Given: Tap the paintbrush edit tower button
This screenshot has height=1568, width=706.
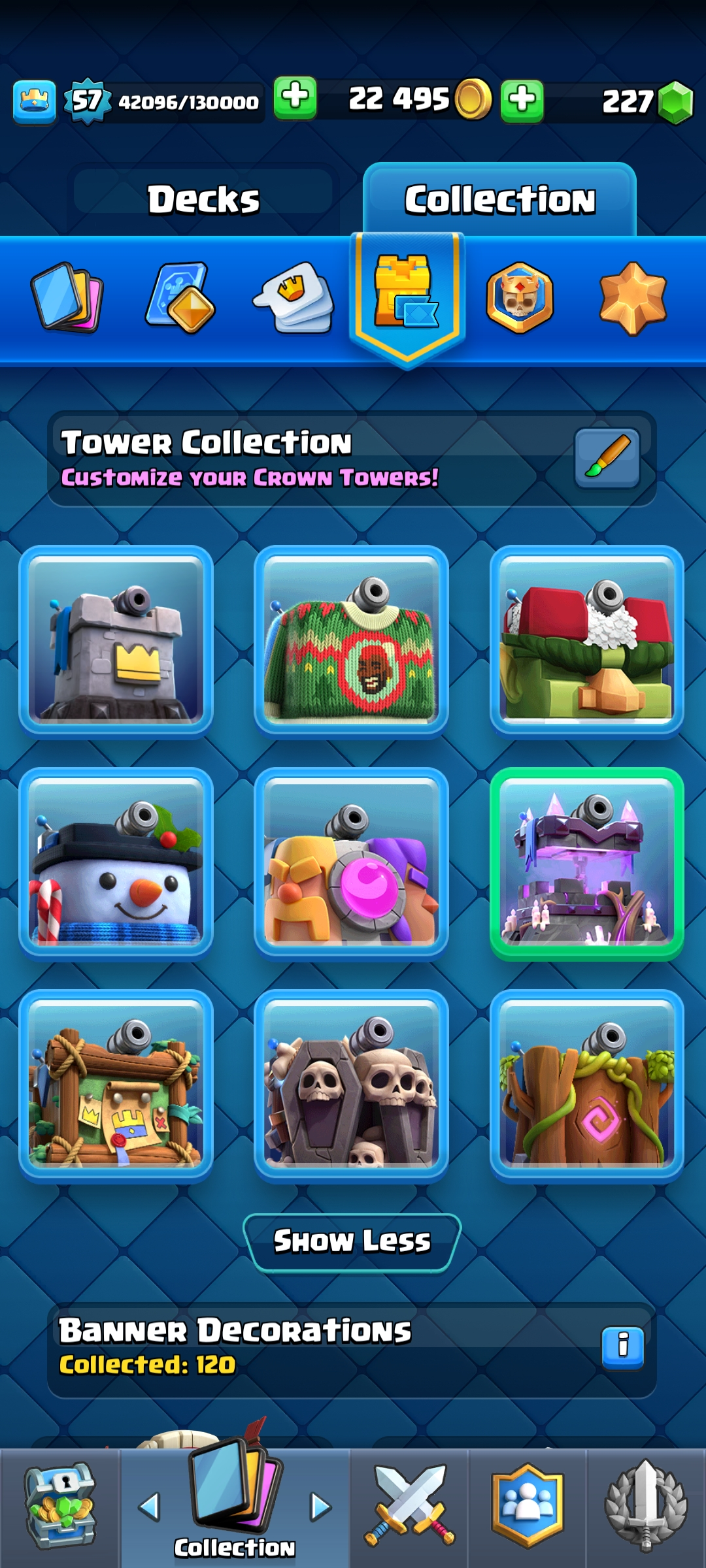Looking at the screenshot, I should [607, 457].
